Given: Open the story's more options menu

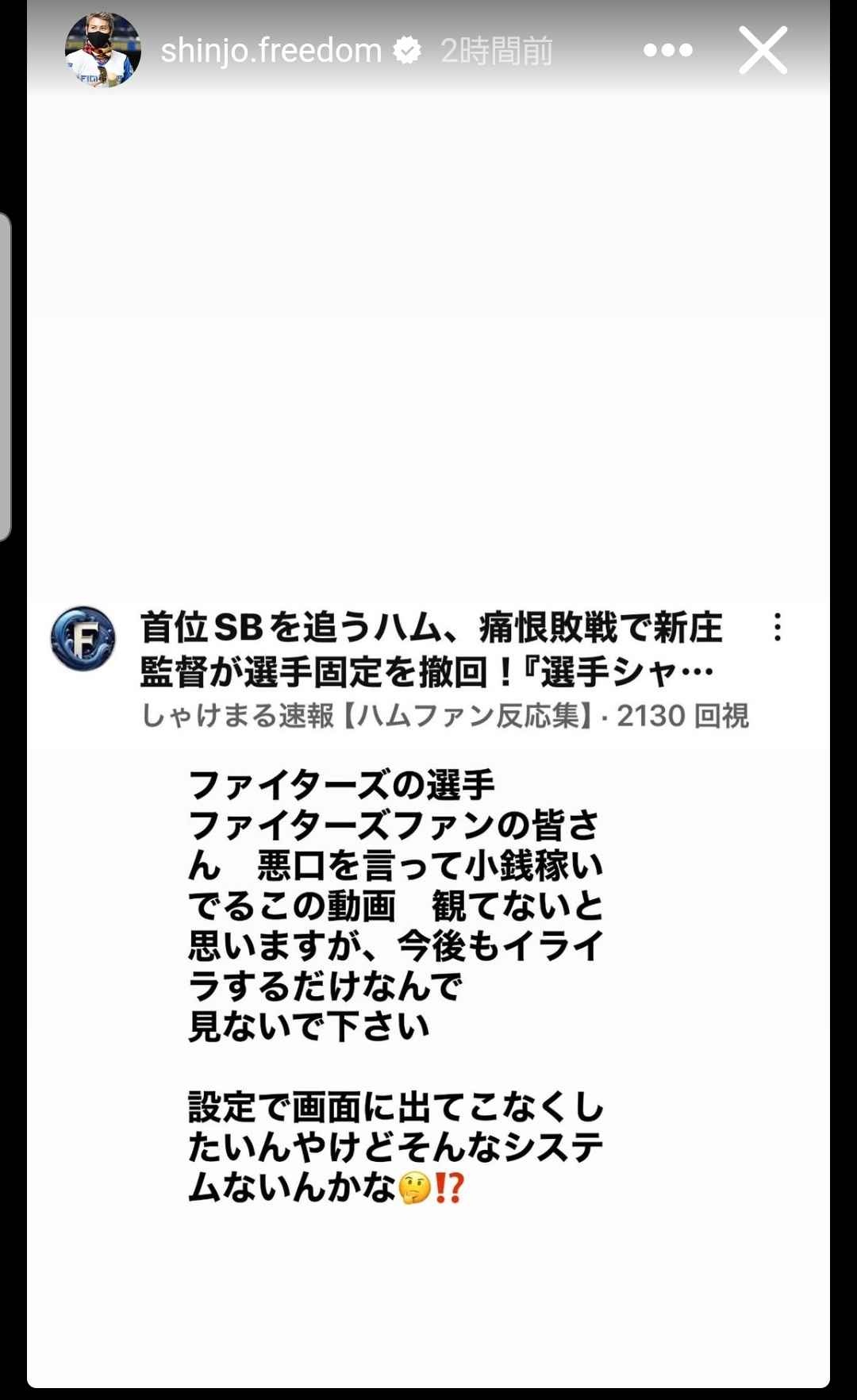Looking at the screenshot, I should [667, 51].
